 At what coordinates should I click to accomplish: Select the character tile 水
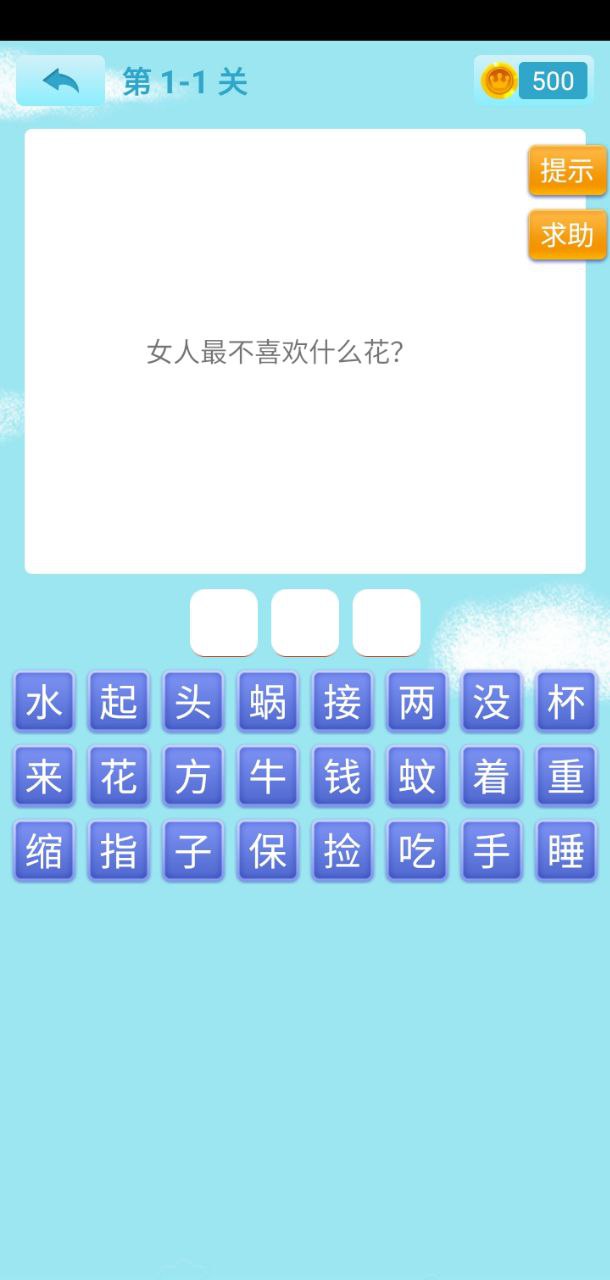coord(44,702)
